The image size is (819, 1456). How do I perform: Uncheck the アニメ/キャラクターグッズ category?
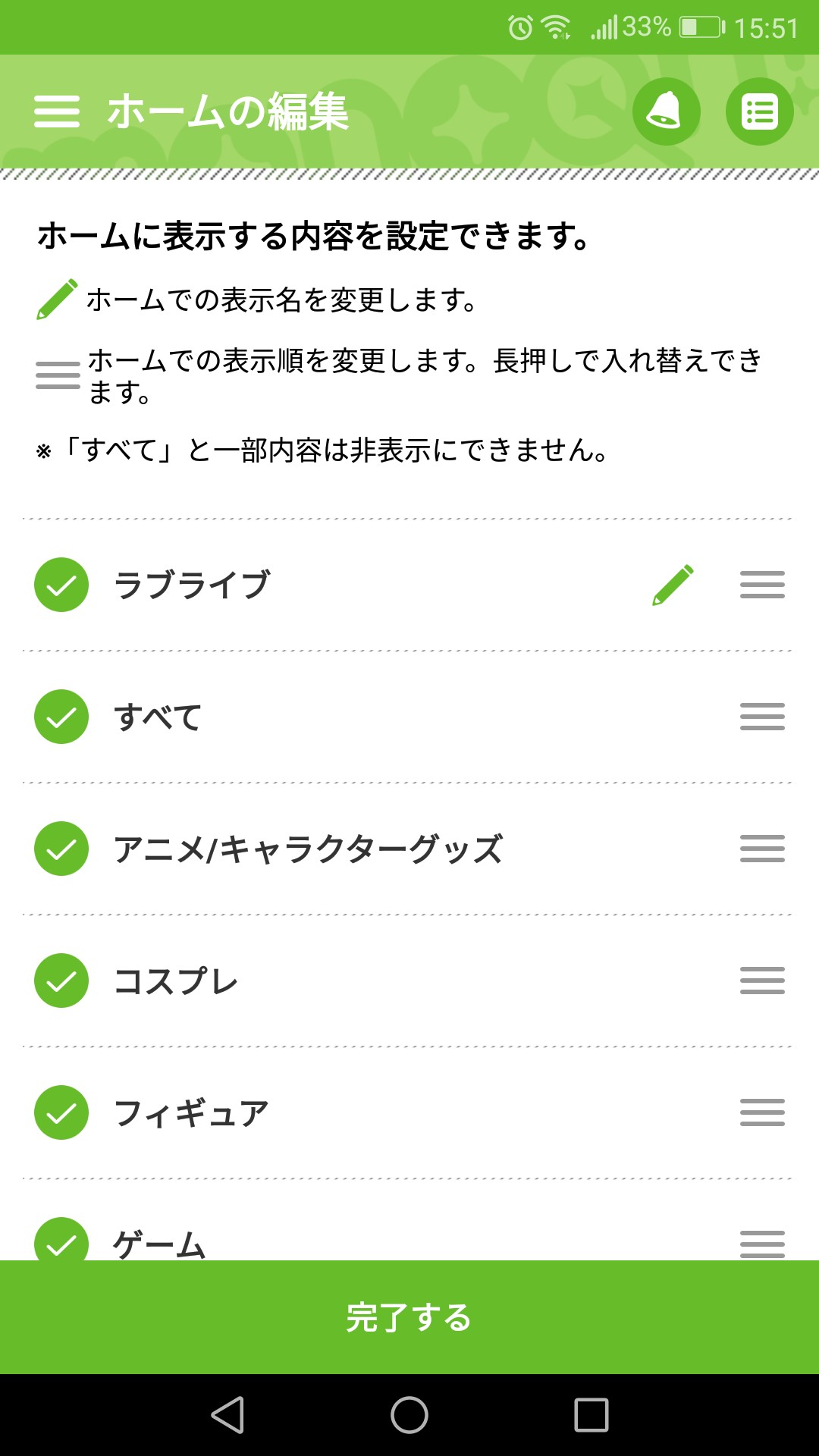pyautogui.click(x=61, y=849)
